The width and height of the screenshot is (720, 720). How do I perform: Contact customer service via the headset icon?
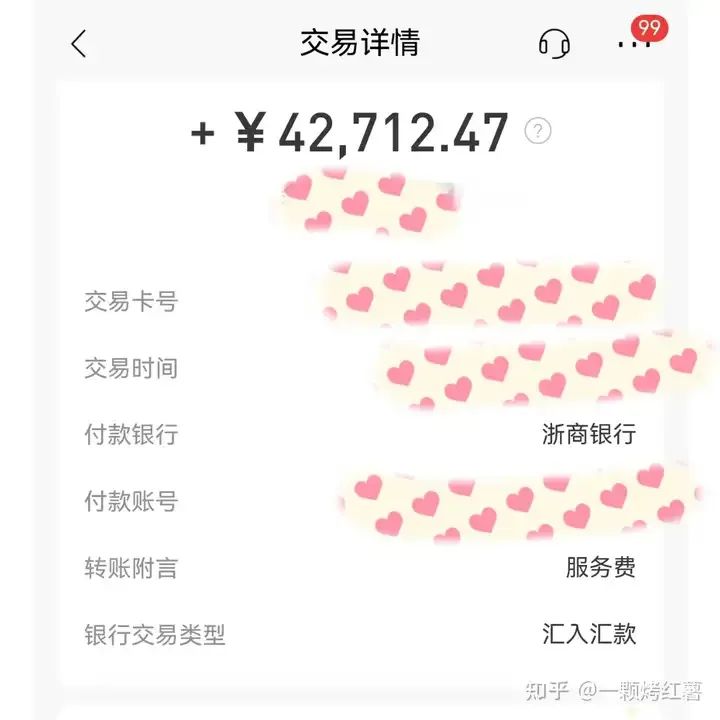click(554, 43)
